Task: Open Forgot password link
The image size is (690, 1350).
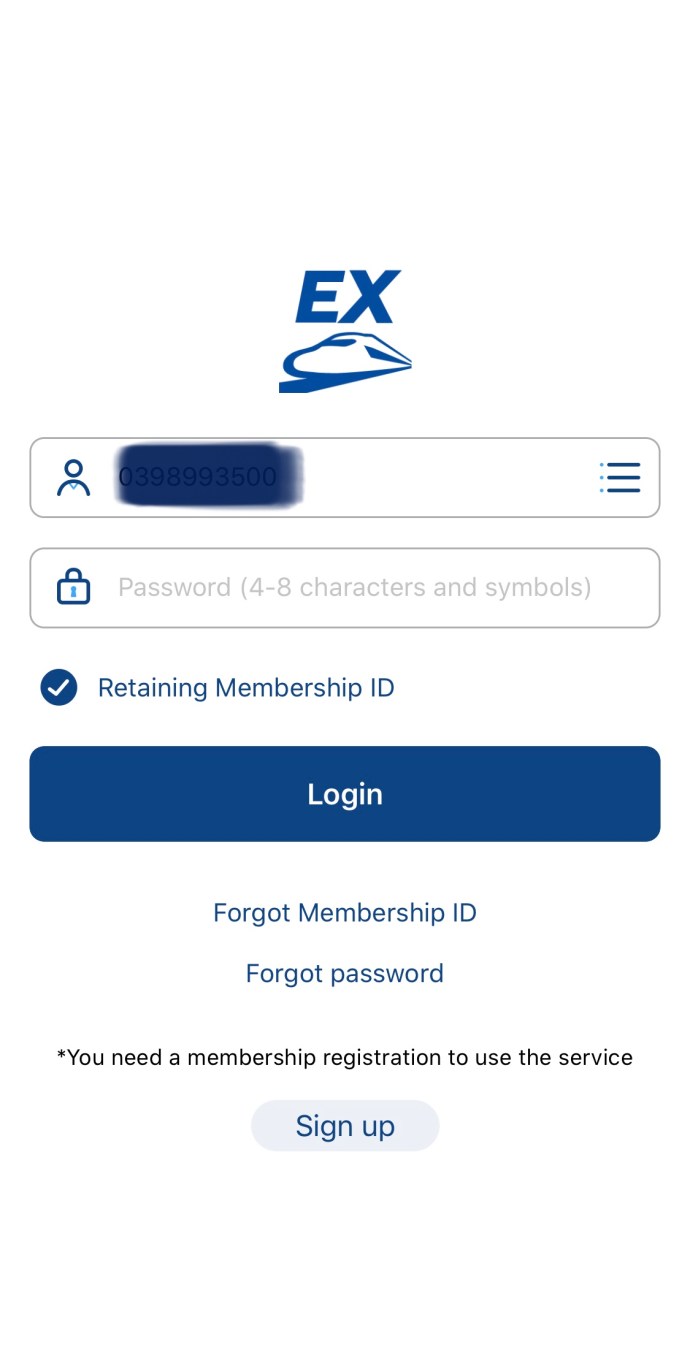Action: pyautogui.click(x=345, y=974)
